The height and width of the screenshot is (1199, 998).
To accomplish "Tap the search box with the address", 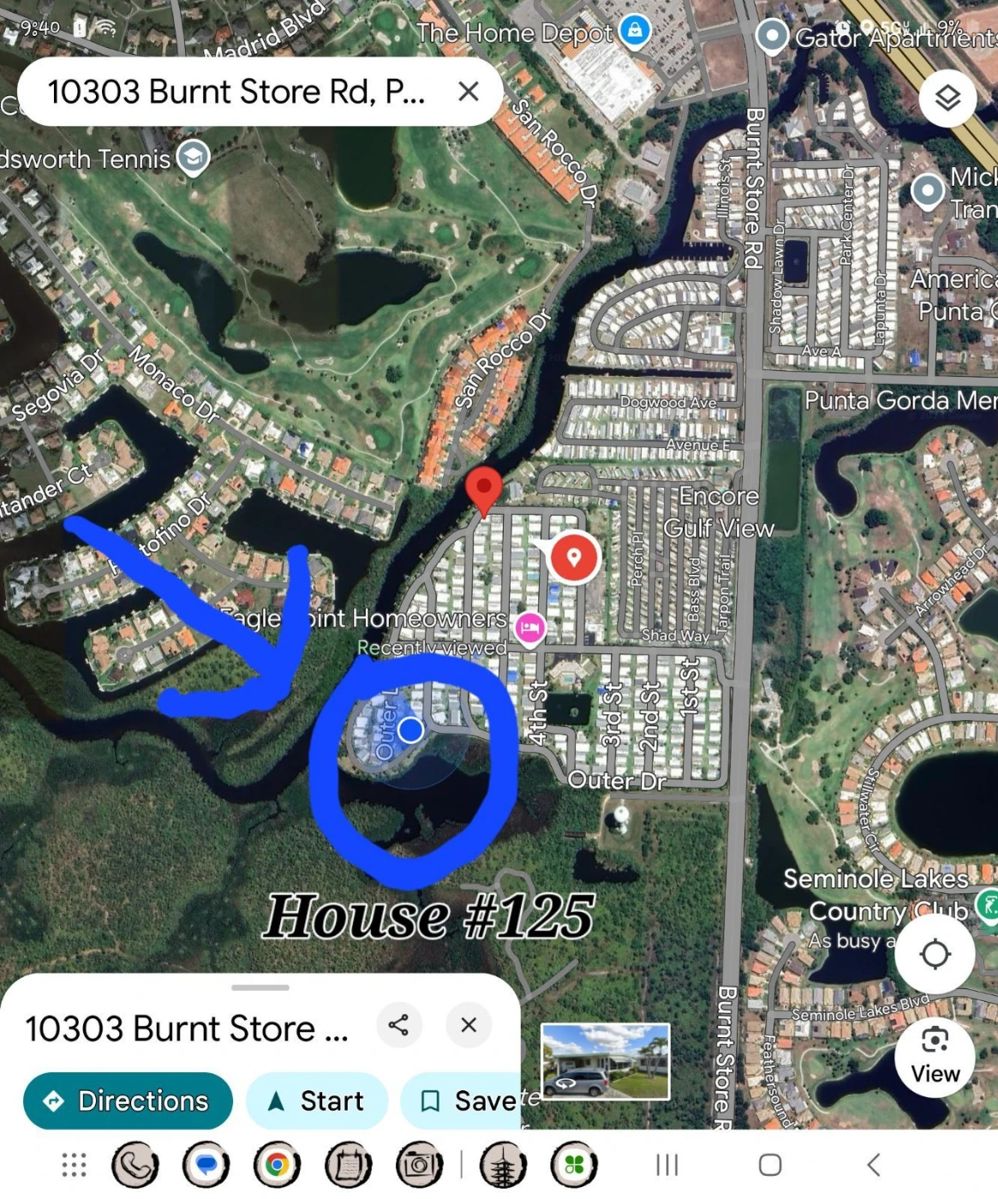I will click(237, 92).
